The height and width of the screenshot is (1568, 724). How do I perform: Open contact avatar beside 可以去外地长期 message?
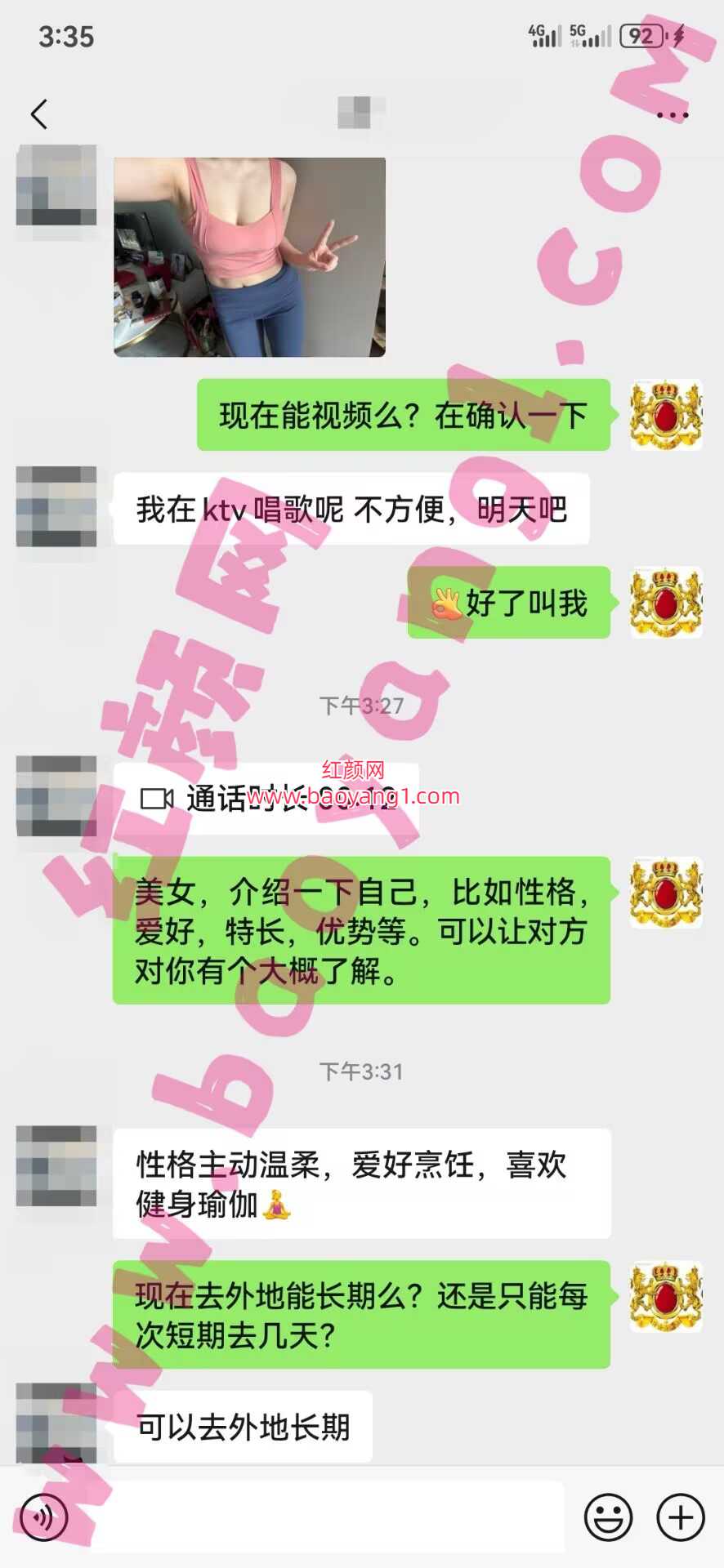click(x=56, y=1423)
